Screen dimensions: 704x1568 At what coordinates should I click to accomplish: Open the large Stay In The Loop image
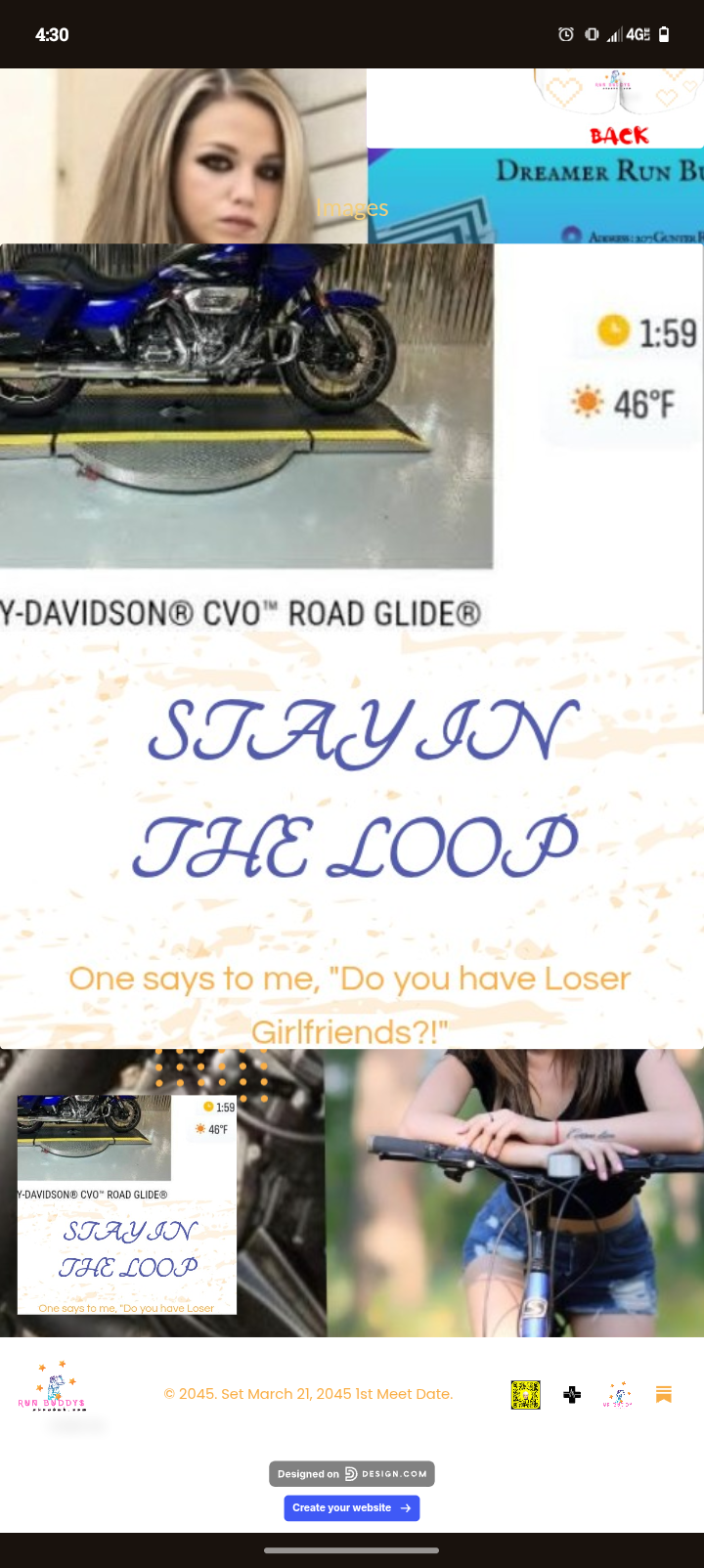click(x=352, y=645)
